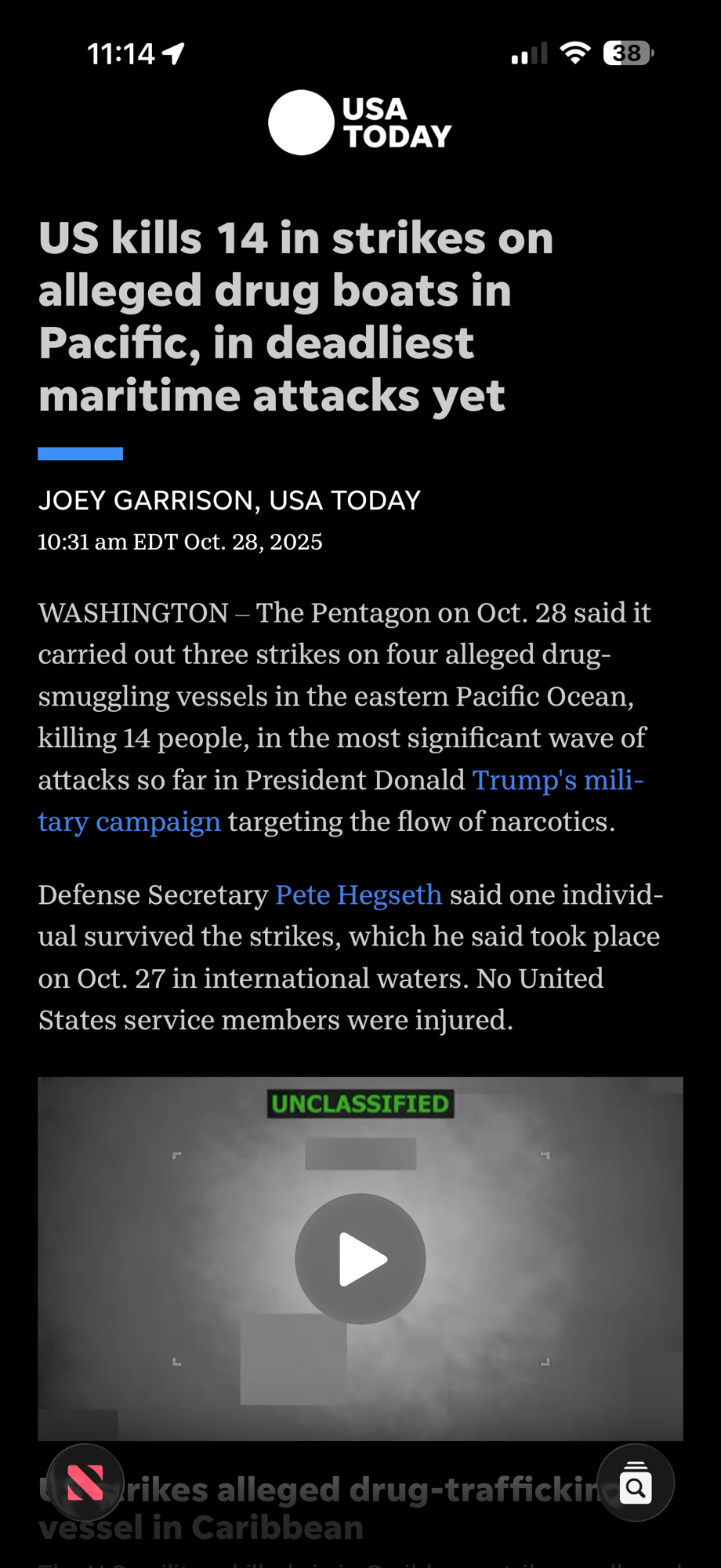
Task: Open the Pete Hegseth link
Action: point(358,895)
